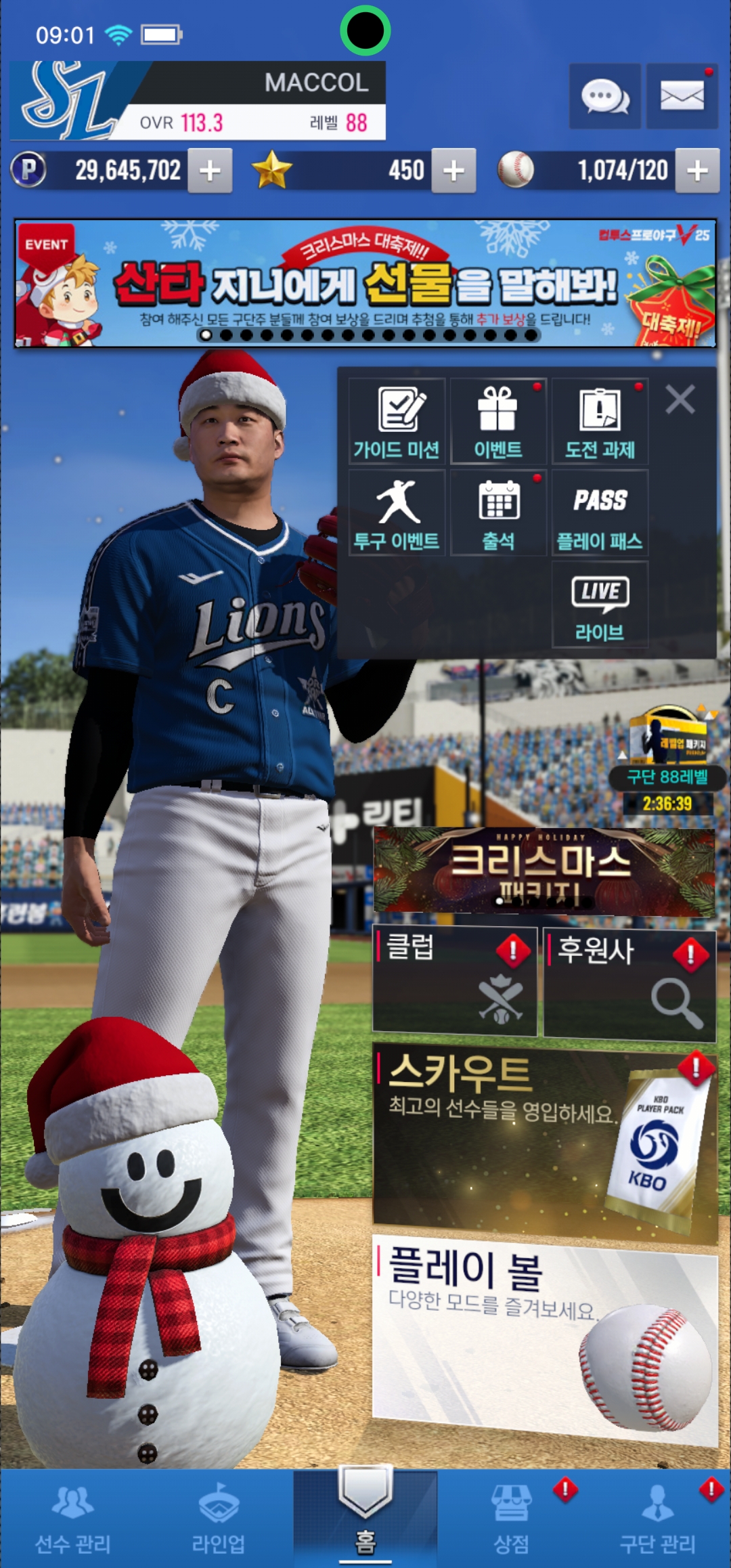The width and height of the screenshot is (731, 1568).
Task: Open the 클럽 club card
Action: tap(455, 982)
